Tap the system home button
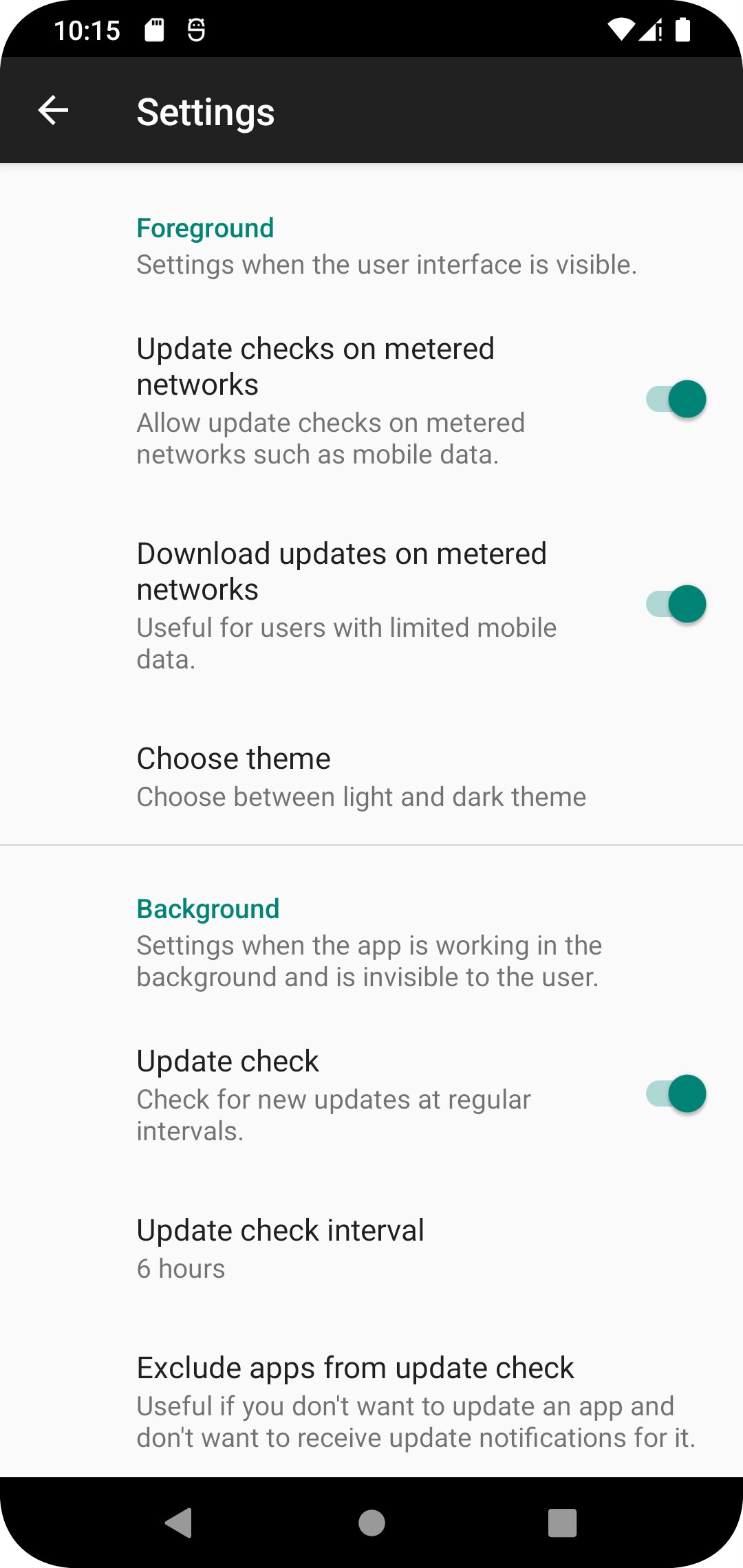743x1568 pixels. [371, 1523]
